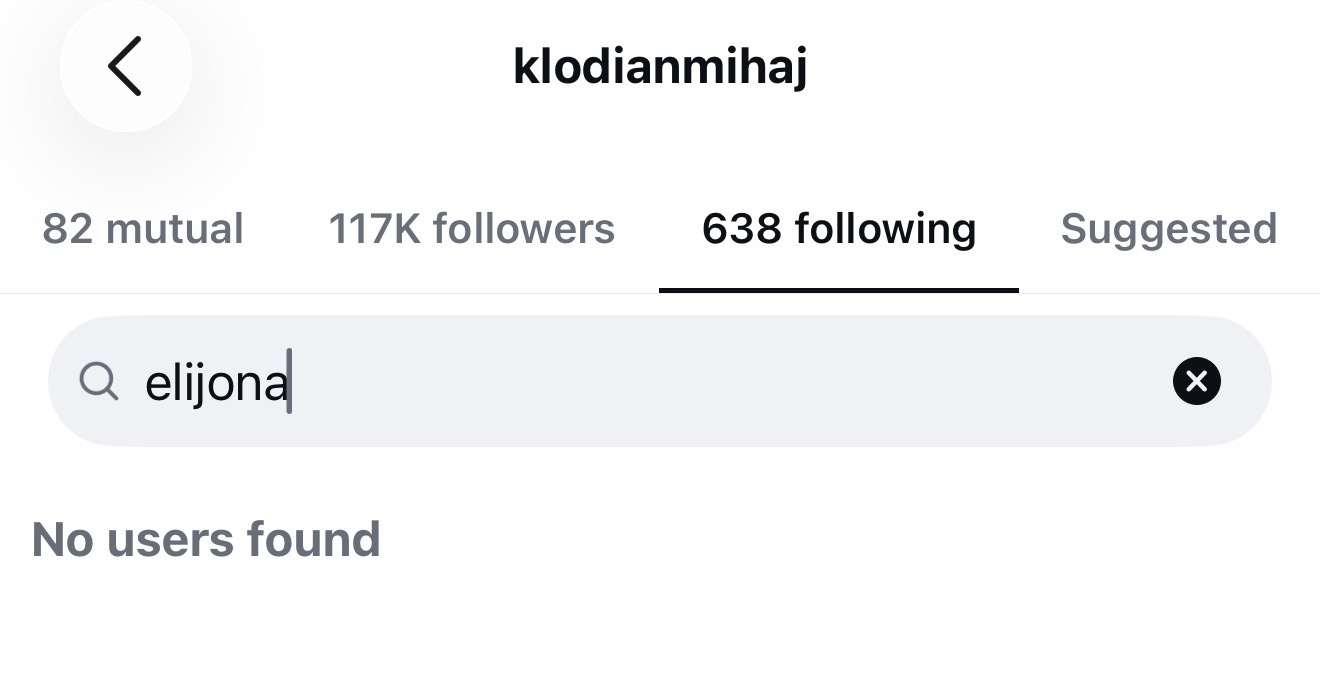Go back using the arrow button

click(x=125, y=66)
